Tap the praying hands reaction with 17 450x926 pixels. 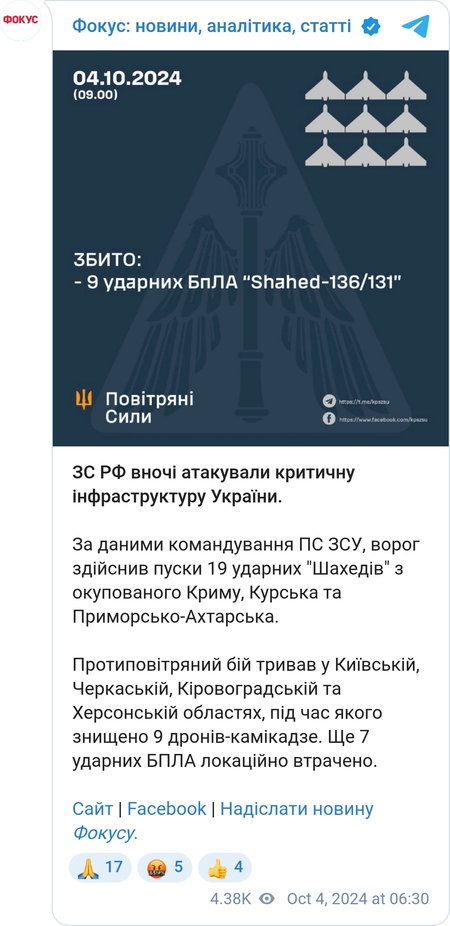[100, 867]
